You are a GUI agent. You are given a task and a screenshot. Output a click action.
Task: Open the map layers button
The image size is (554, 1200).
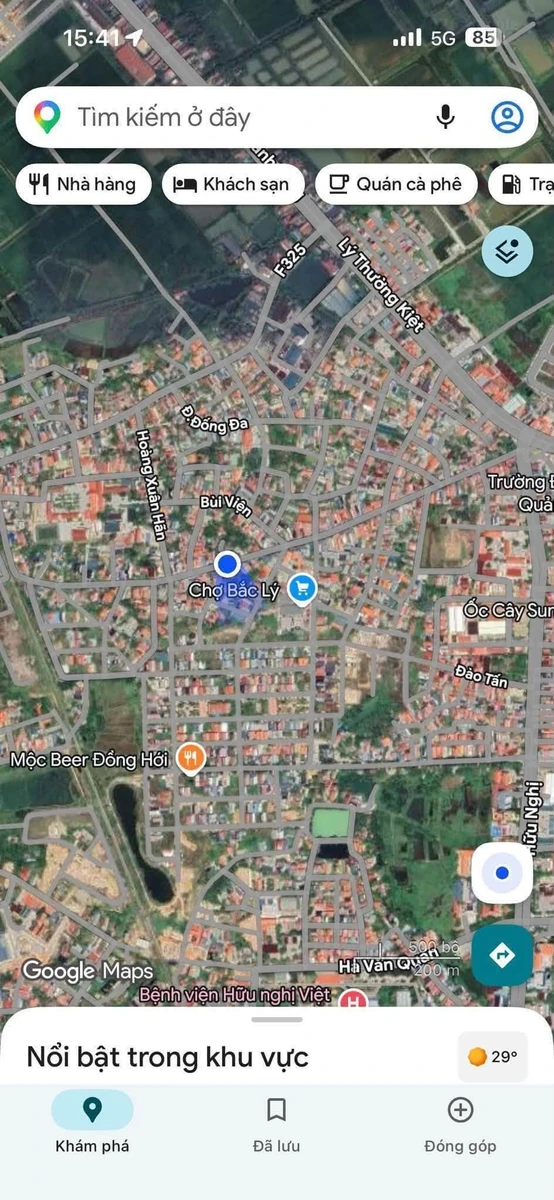click(507, 252)
